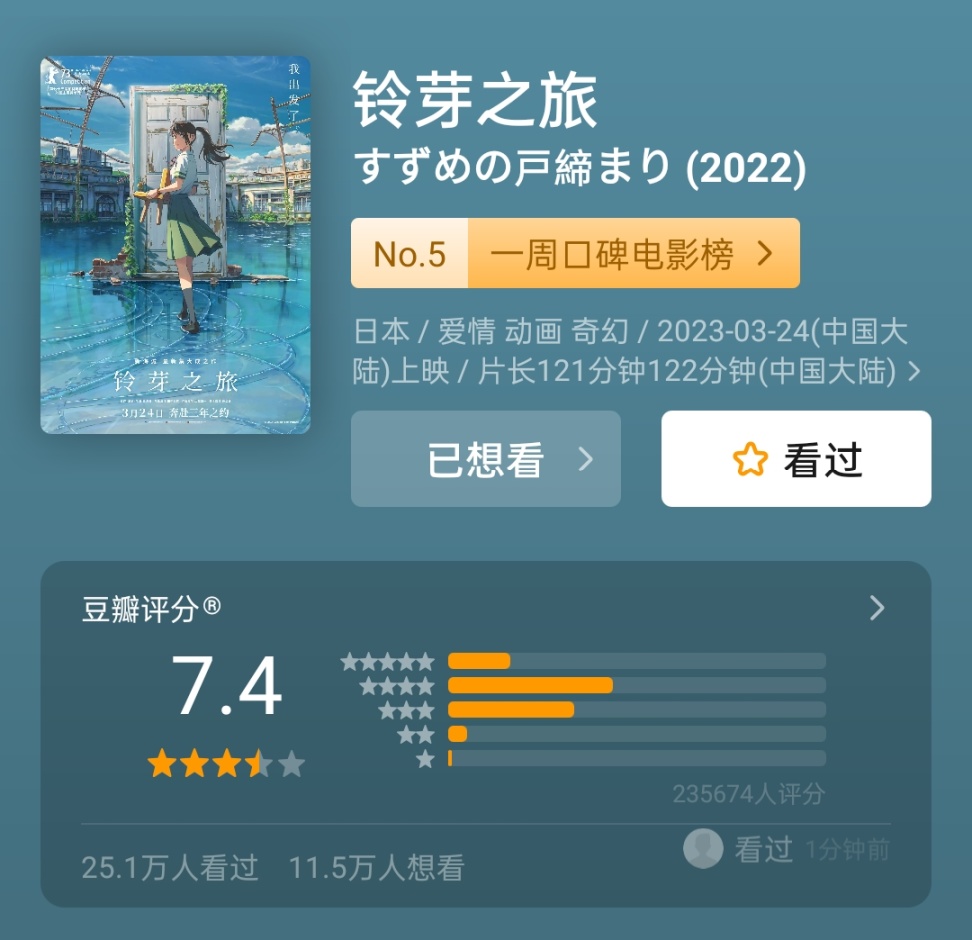This screenshot has width=972, height=940.
Task: Tap the 已想看 button
Action: click(486, 459)
